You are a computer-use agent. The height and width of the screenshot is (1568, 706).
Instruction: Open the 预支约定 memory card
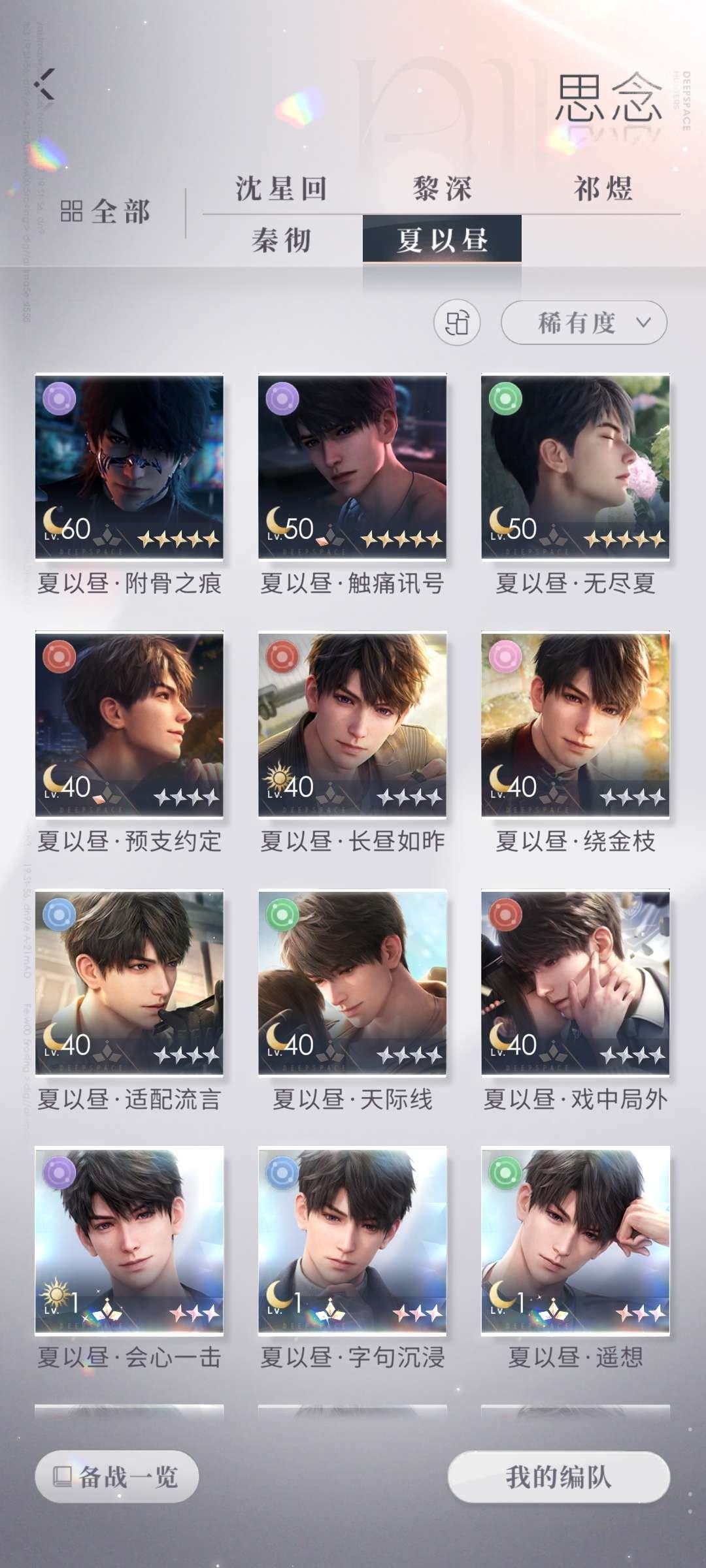(129, 724)
